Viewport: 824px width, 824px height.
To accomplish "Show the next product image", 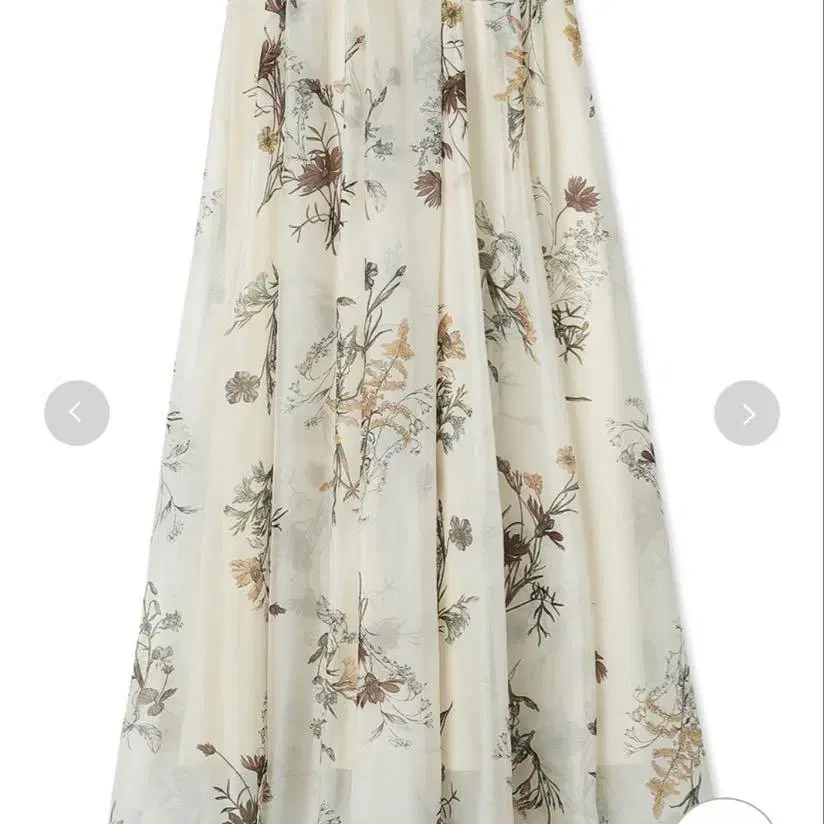I will [747, 413].
